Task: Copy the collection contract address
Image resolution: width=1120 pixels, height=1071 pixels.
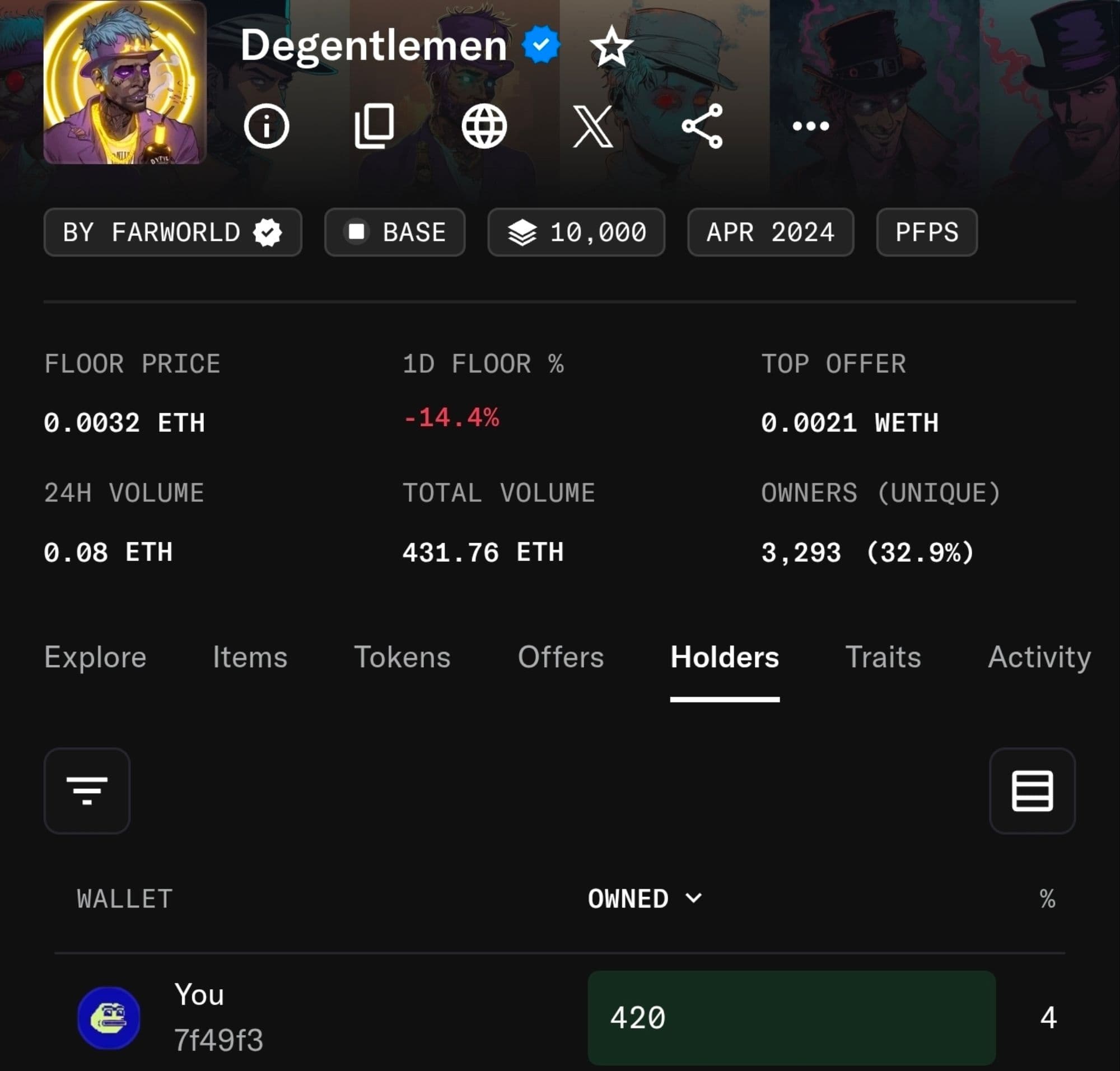Action: 375,126
